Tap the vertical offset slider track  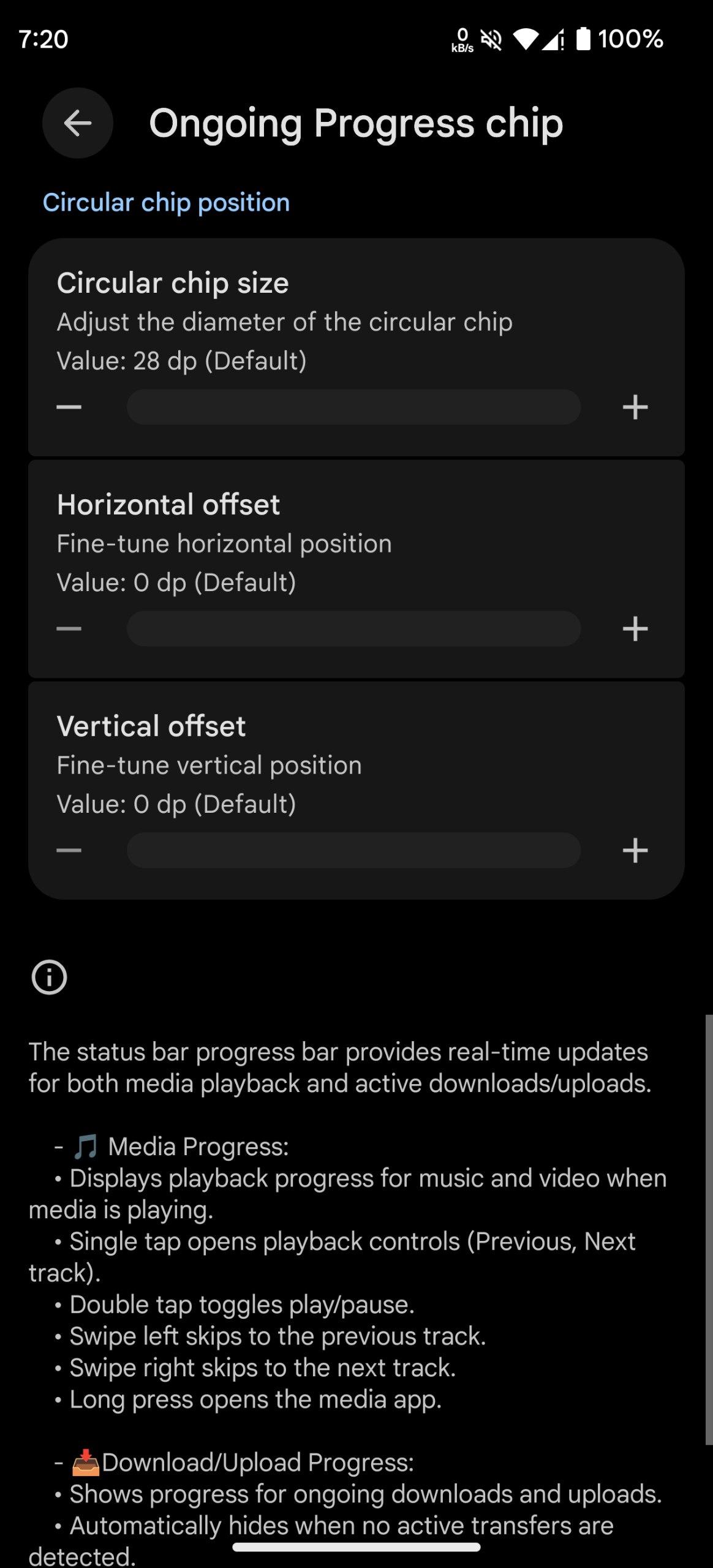[353, 850]
